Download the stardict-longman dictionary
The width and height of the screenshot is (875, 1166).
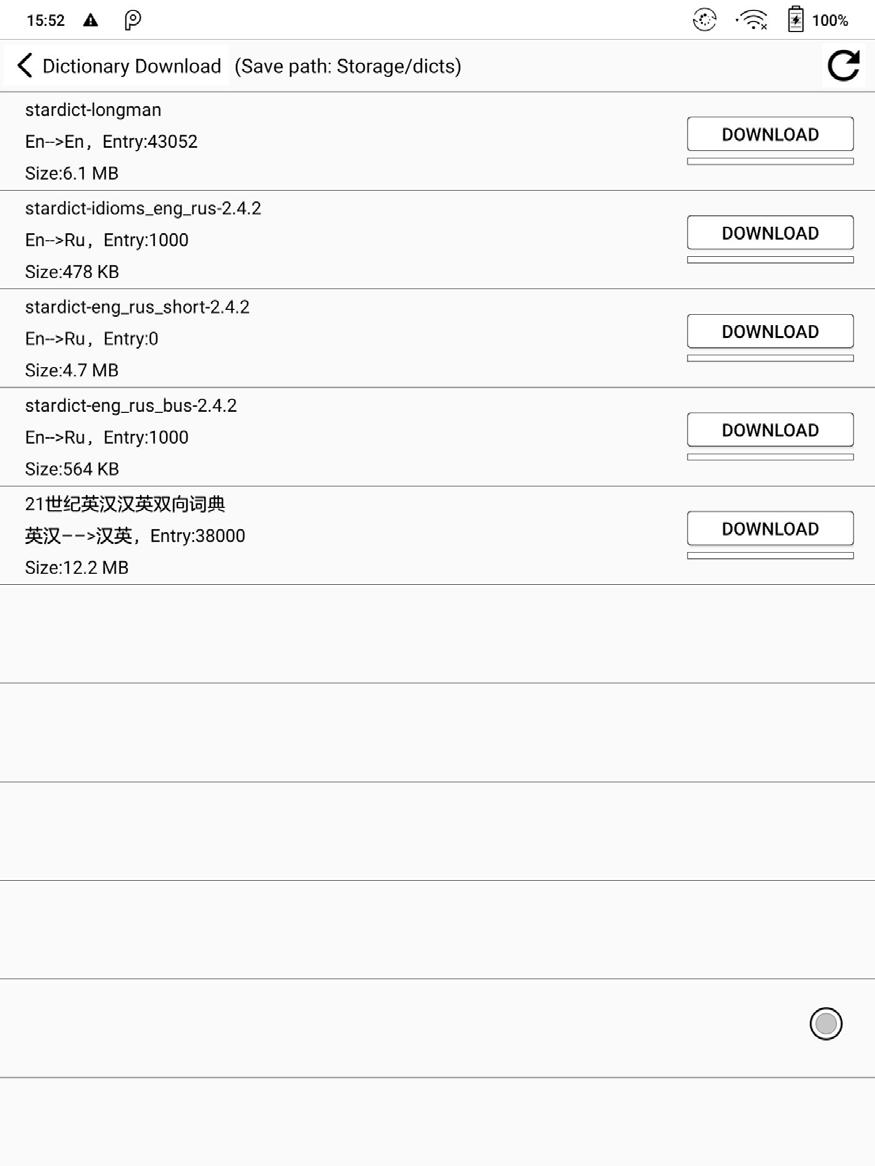click(x=769, y=134)
